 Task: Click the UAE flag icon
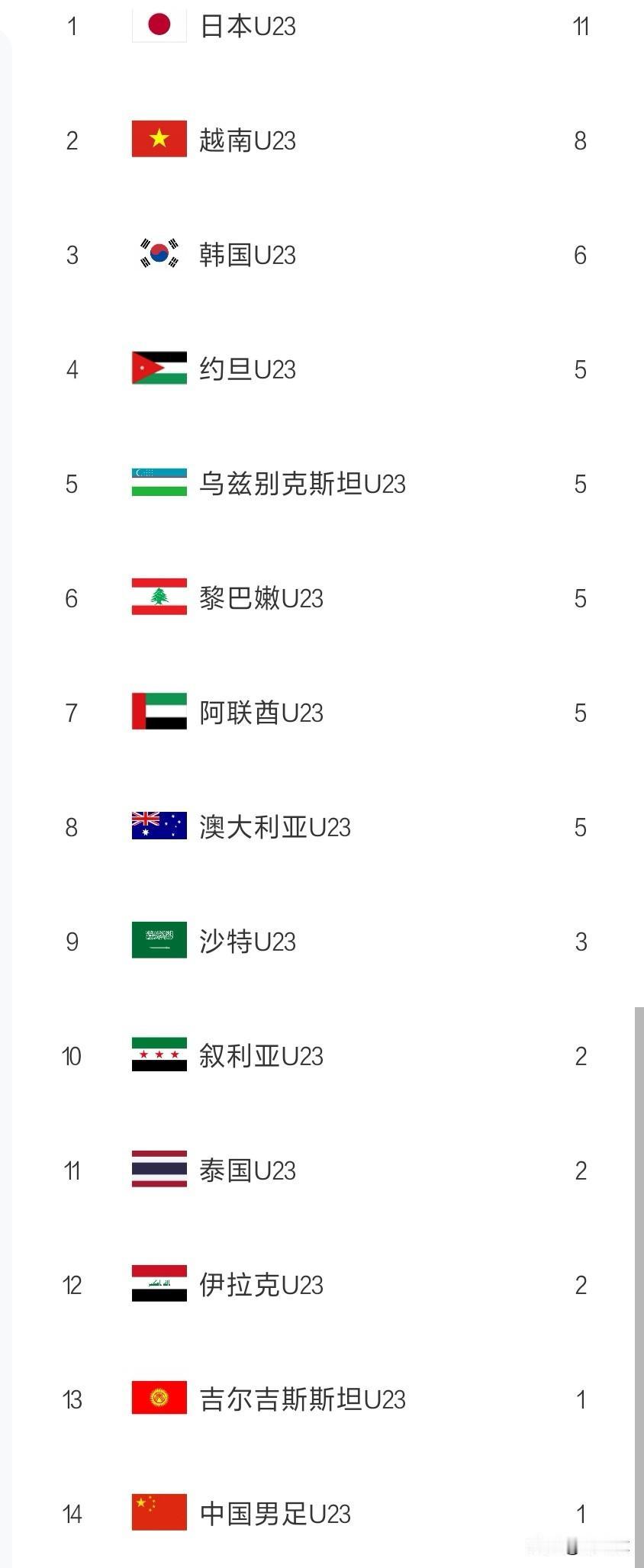point(158,713)
